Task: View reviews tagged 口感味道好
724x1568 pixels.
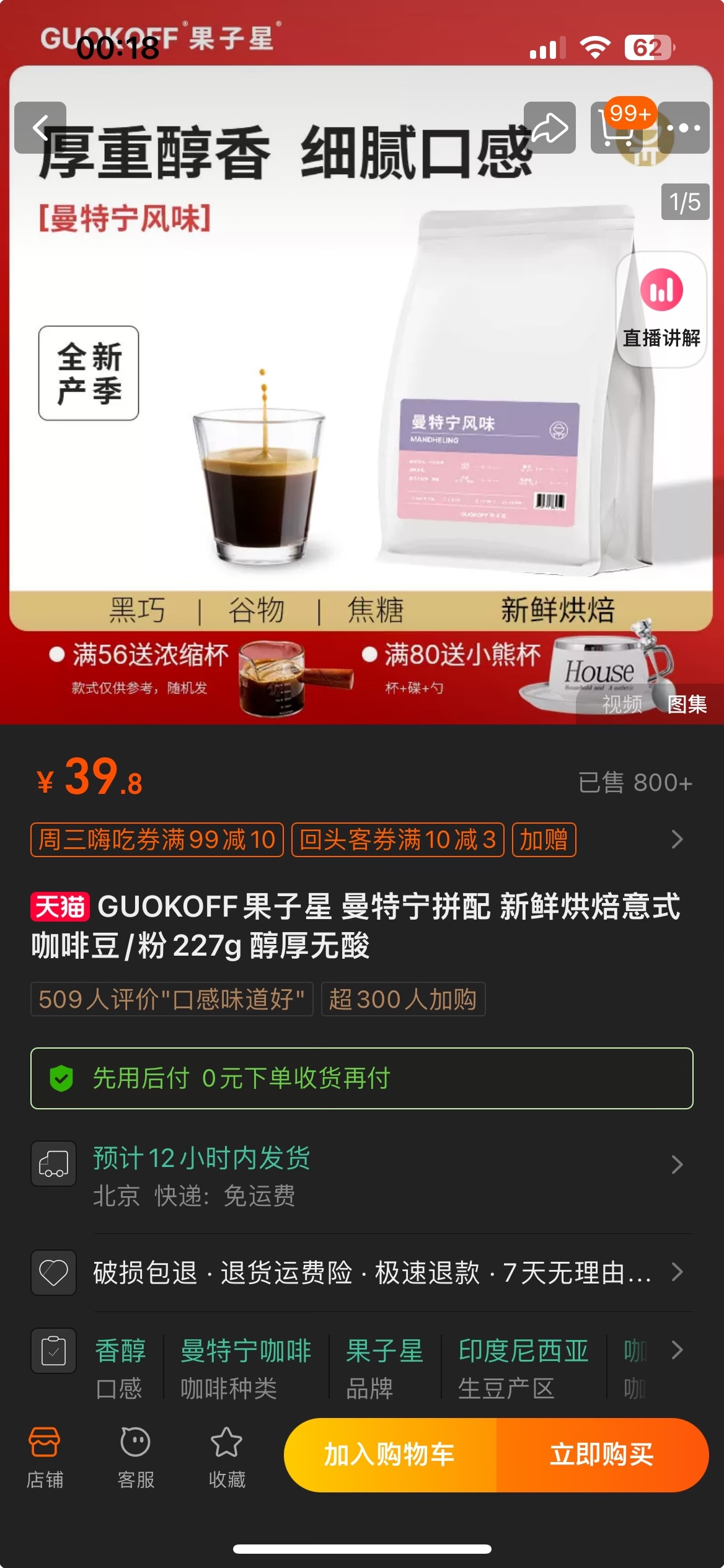Action: click(x=172, y=999)
